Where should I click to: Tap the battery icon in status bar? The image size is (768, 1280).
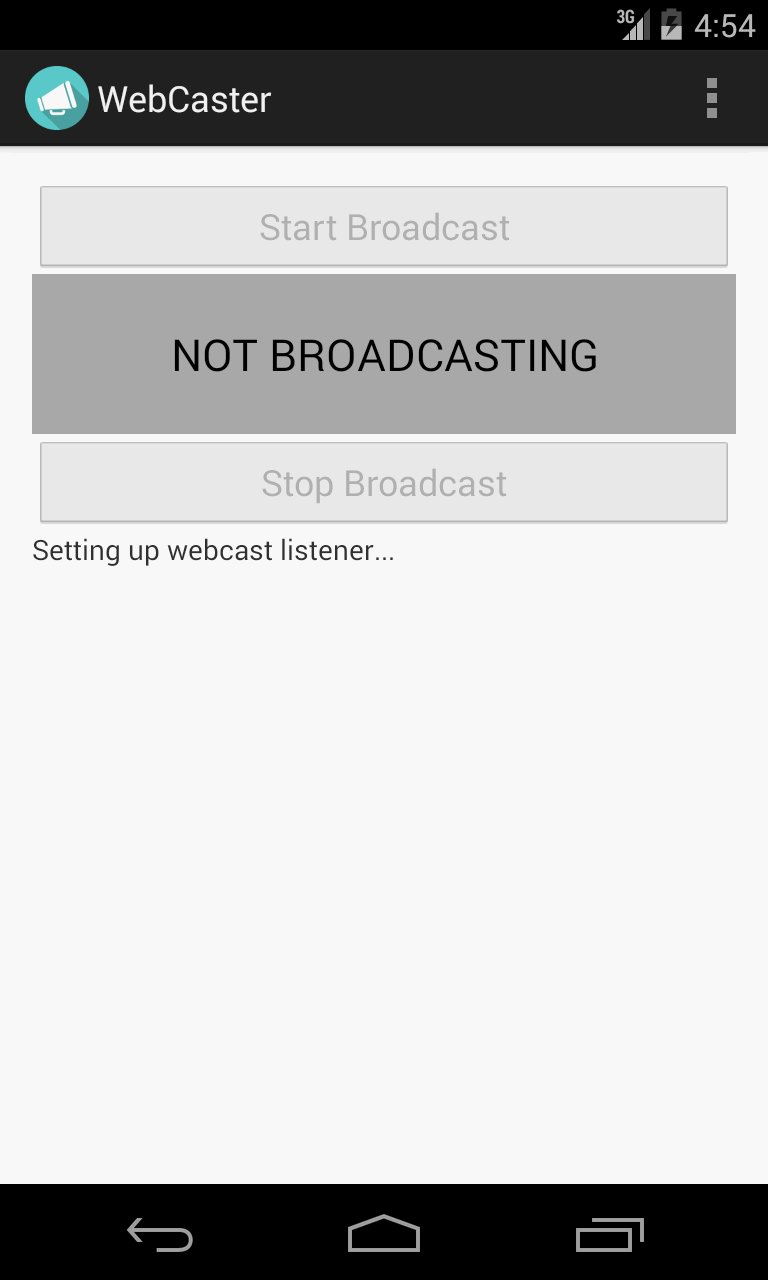click(673, 25)
